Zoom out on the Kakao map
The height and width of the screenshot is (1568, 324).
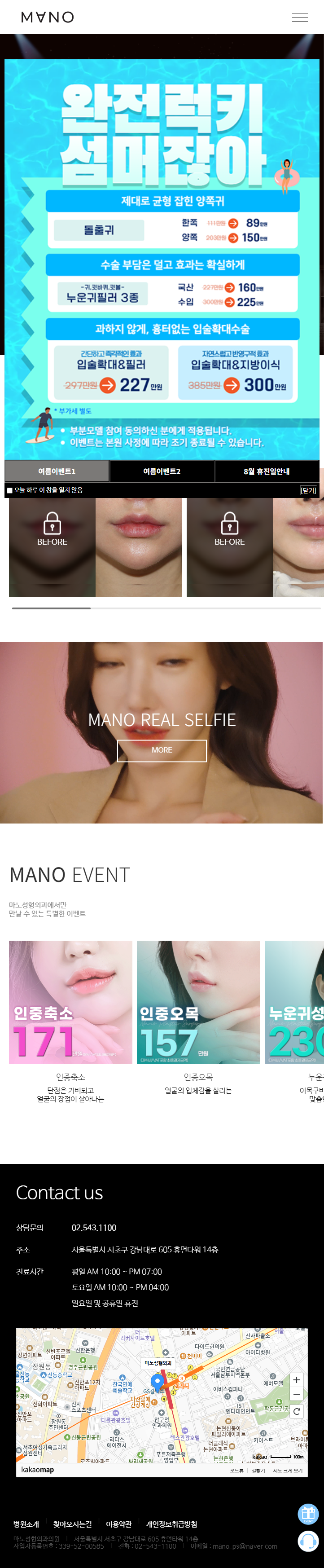(296, 1394)
